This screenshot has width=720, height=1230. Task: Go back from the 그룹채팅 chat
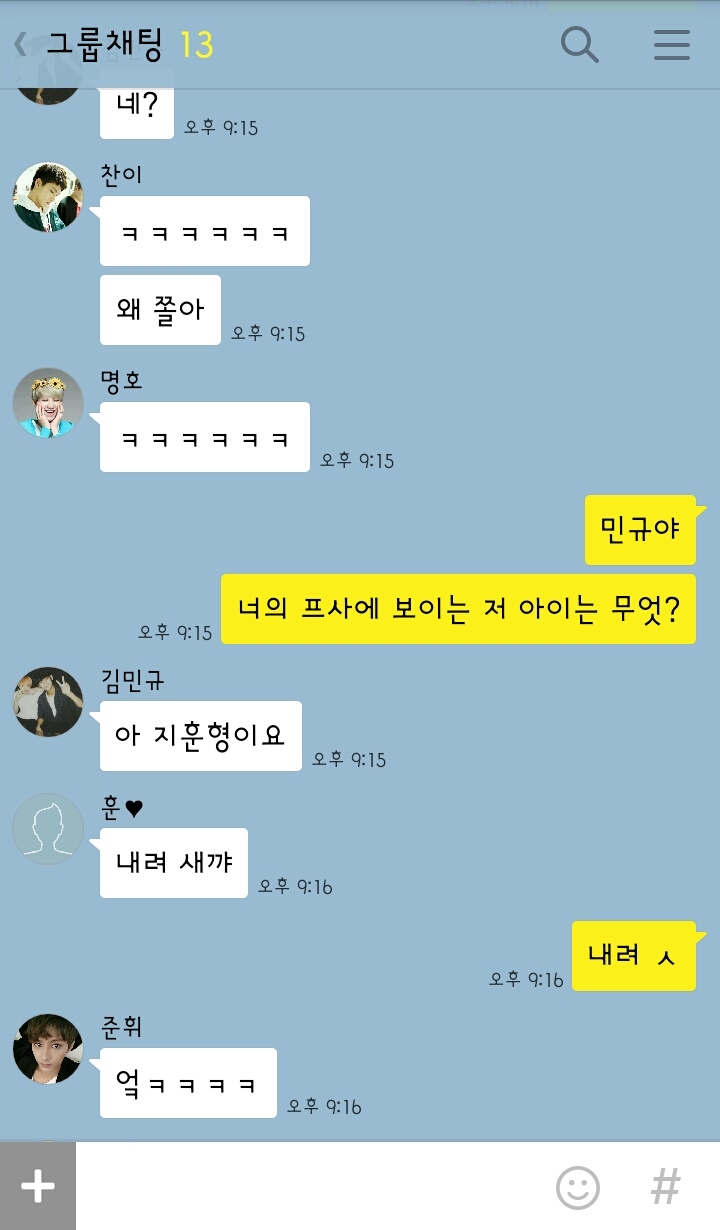point(20,45)
